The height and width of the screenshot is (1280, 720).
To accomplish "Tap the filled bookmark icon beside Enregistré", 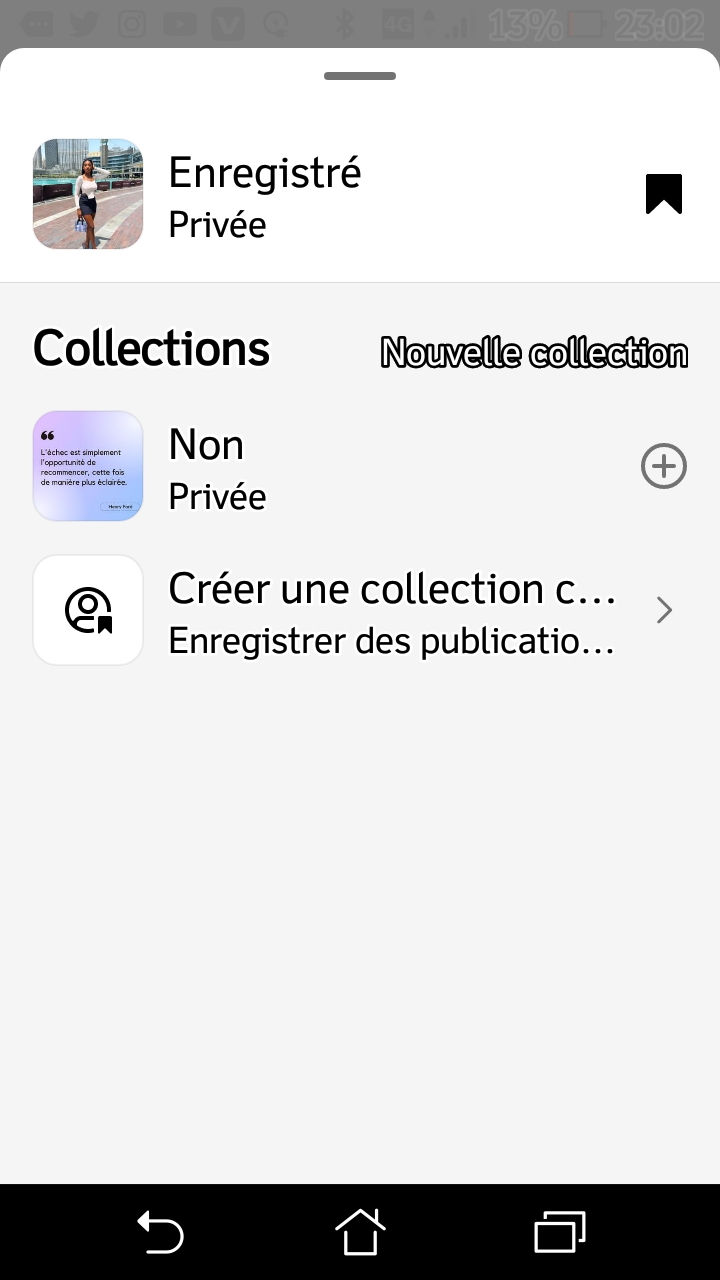I will pos(663,194).
